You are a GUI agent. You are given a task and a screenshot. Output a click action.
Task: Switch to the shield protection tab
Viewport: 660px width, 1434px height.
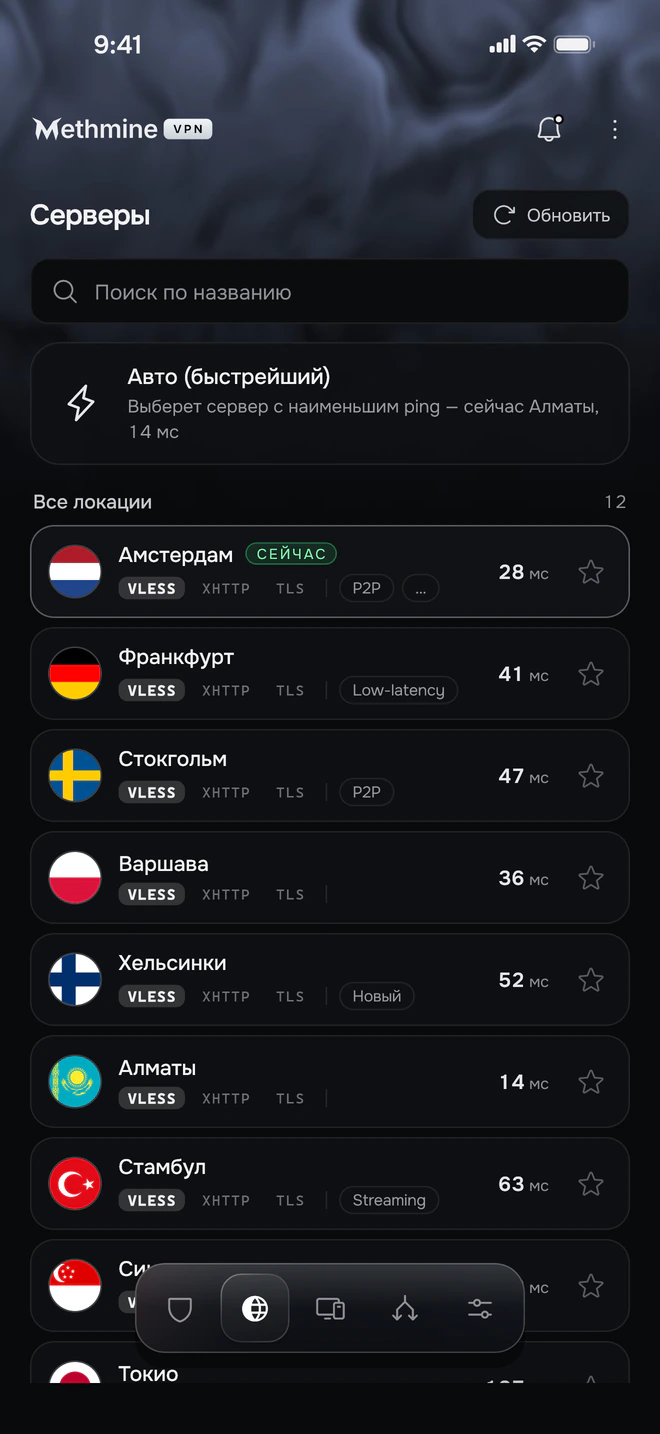pyautogui.click(x=180, y=1309)
